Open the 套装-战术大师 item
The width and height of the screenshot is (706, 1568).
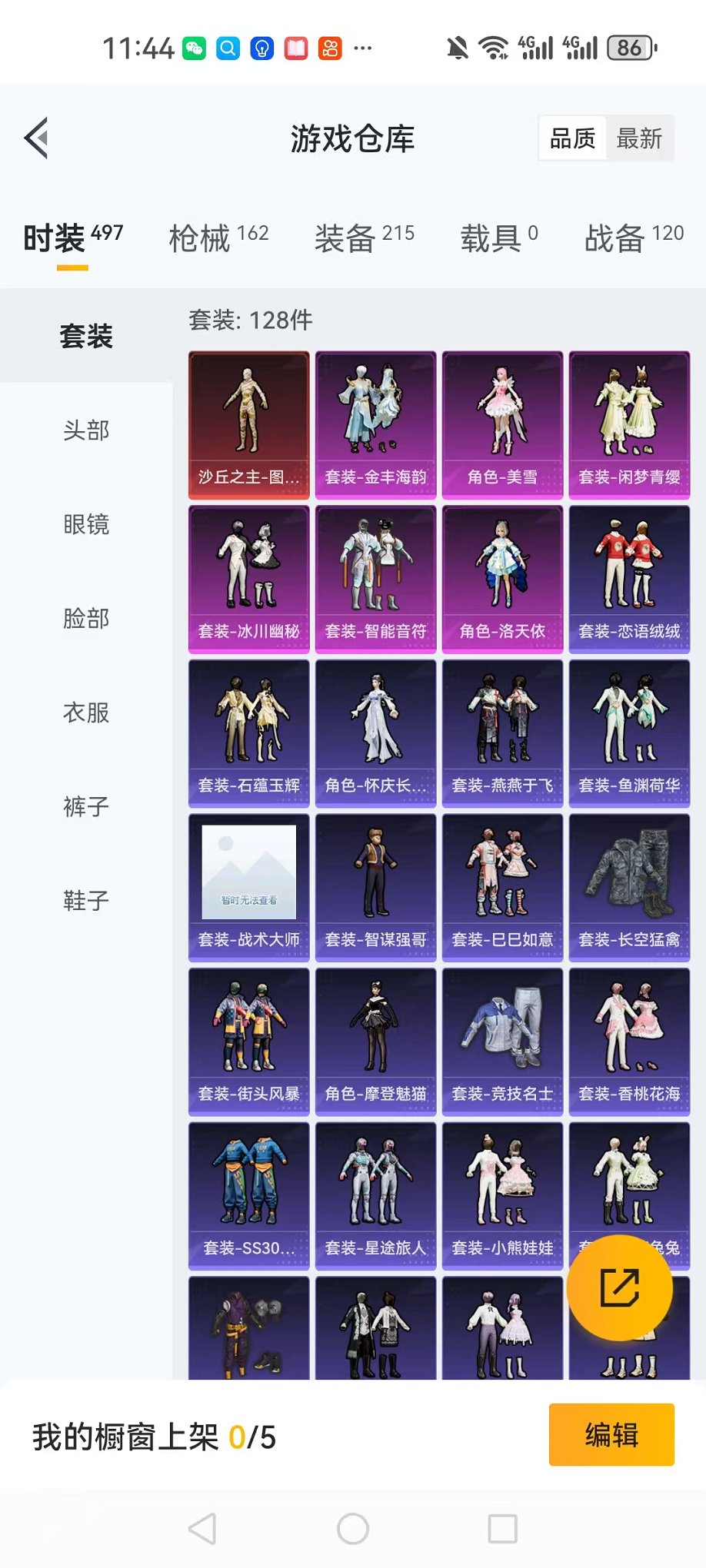point(248,888)
